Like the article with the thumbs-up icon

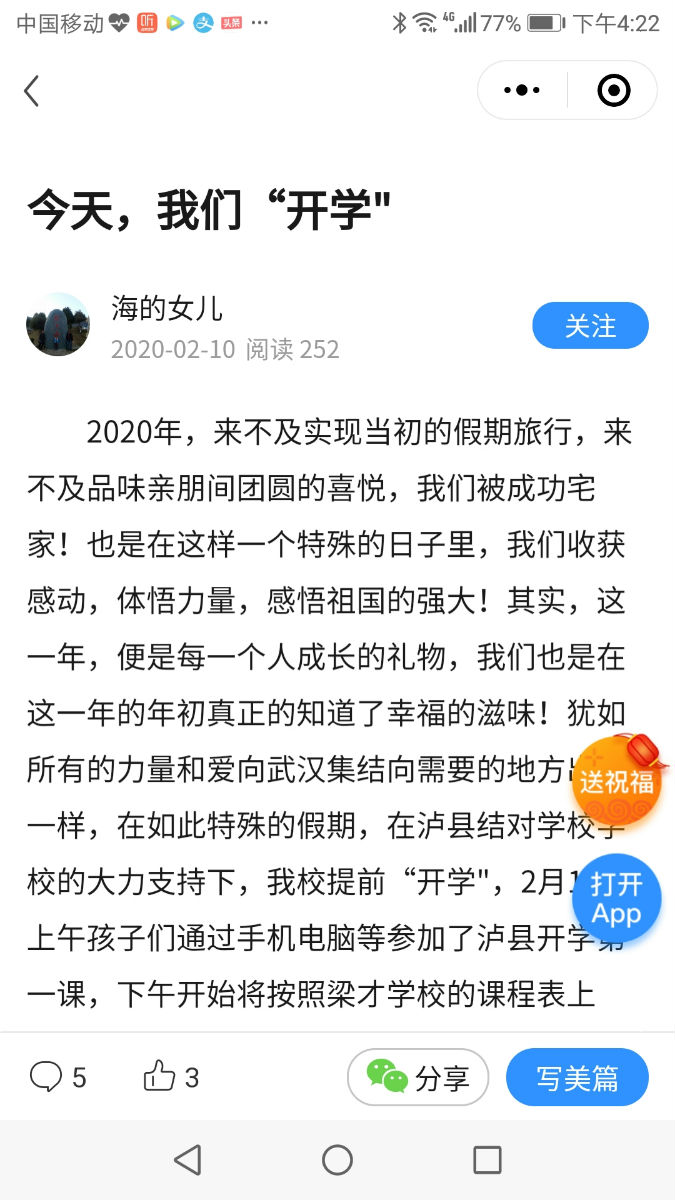pos(160,1077)
